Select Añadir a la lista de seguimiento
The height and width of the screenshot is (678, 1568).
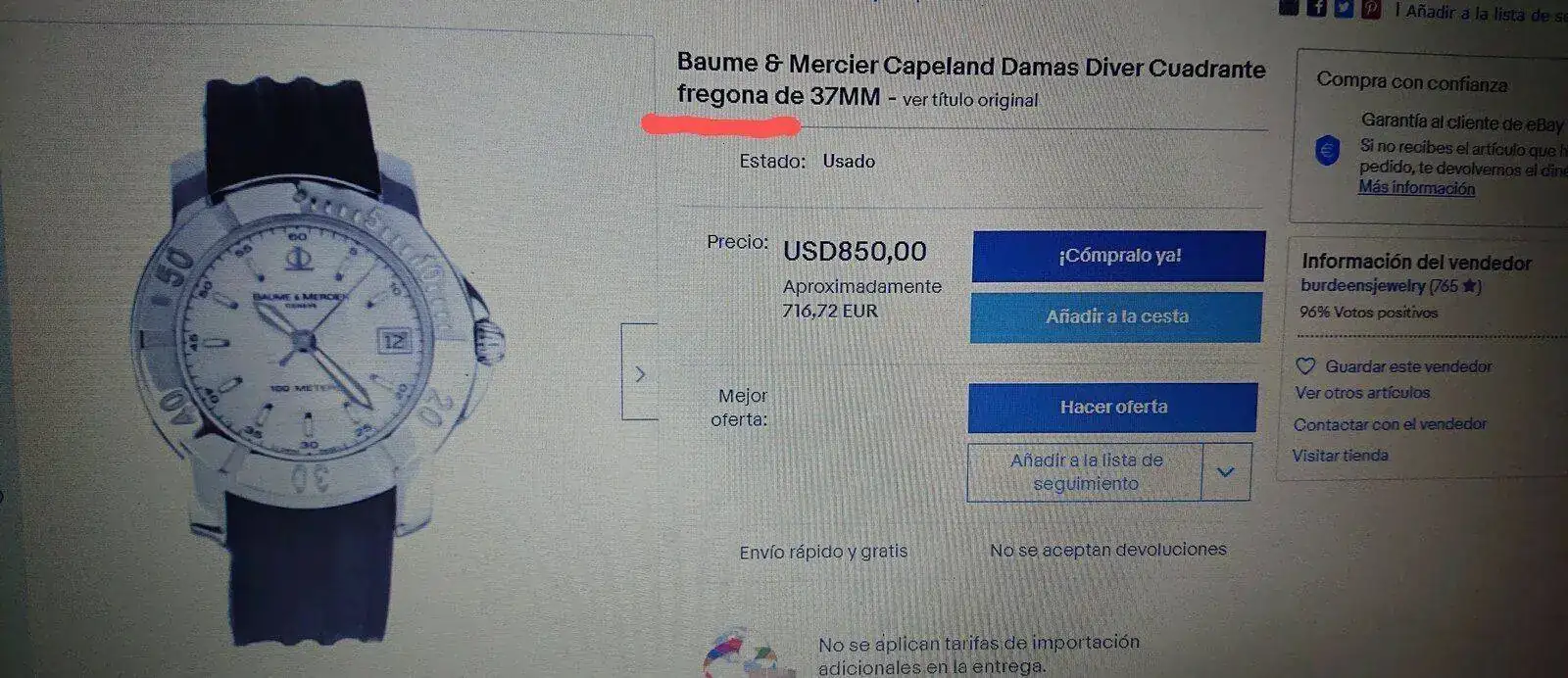[1085, 471]
